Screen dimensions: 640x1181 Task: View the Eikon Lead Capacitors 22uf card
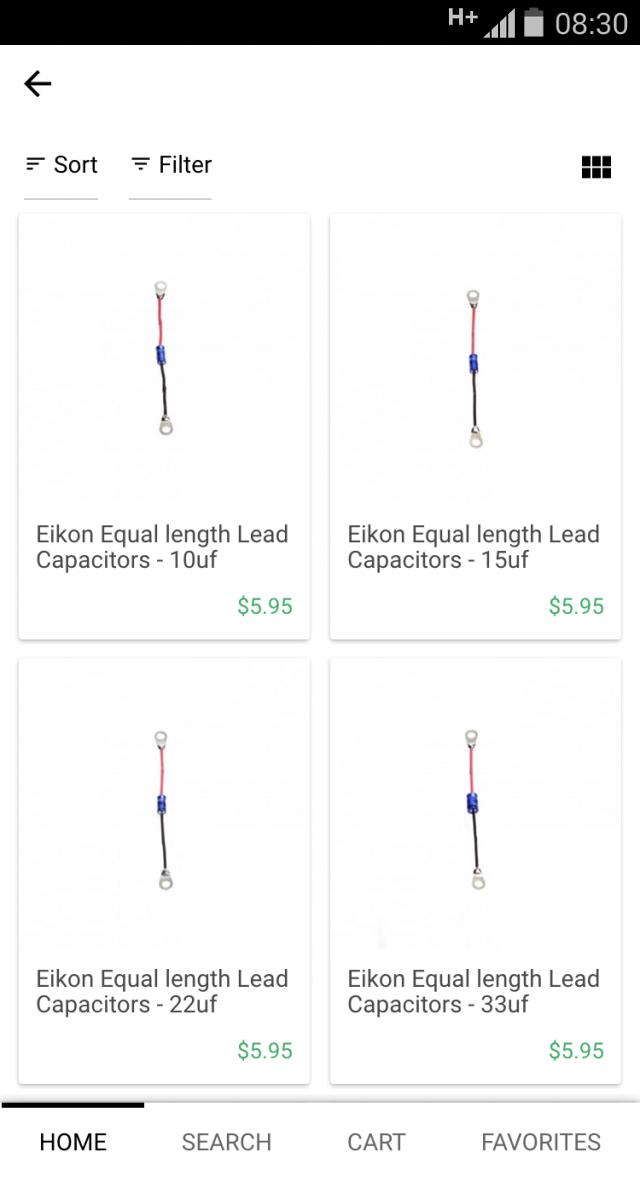tap(164, 870)
